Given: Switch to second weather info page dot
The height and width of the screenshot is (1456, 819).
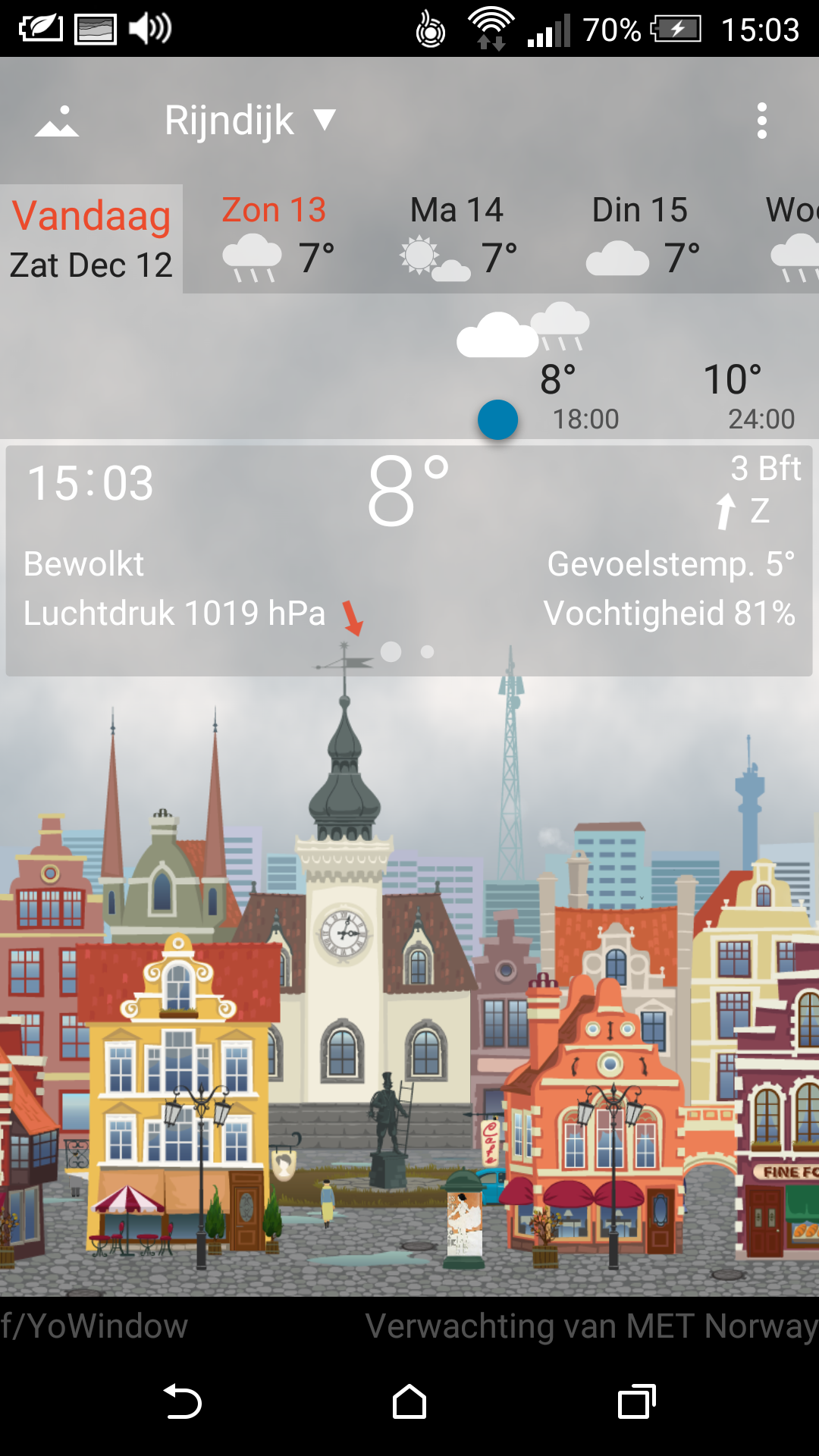Looking at the screenshot, I should click(427, 651).
